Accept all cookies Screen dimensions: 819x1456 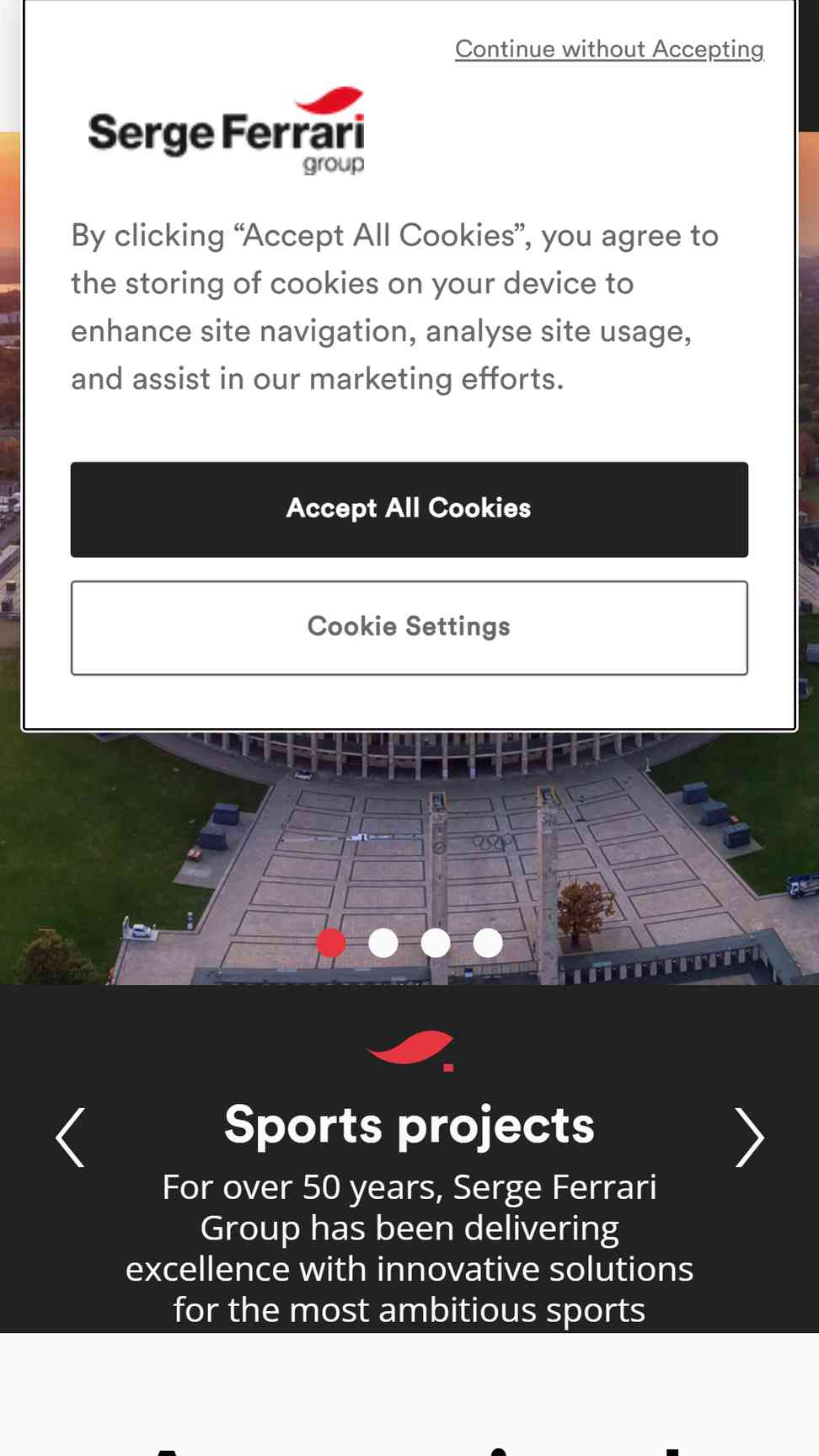click(x=409, y=509)
